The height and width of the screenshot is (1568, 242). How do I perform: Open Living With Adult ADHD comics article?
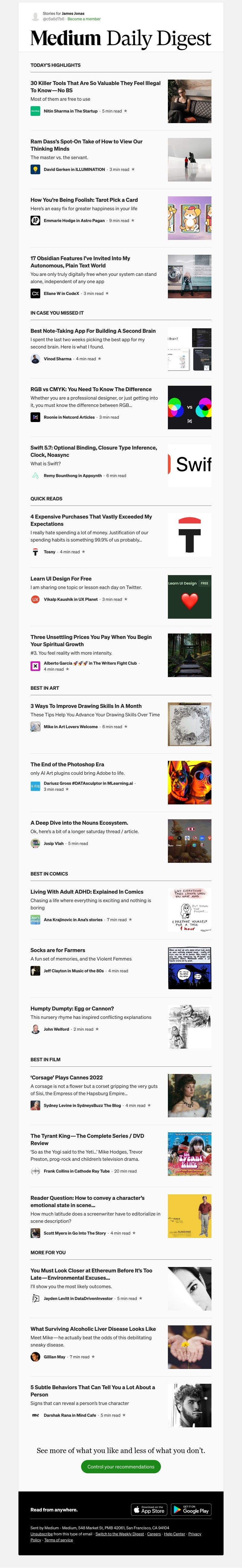(87, 892)
